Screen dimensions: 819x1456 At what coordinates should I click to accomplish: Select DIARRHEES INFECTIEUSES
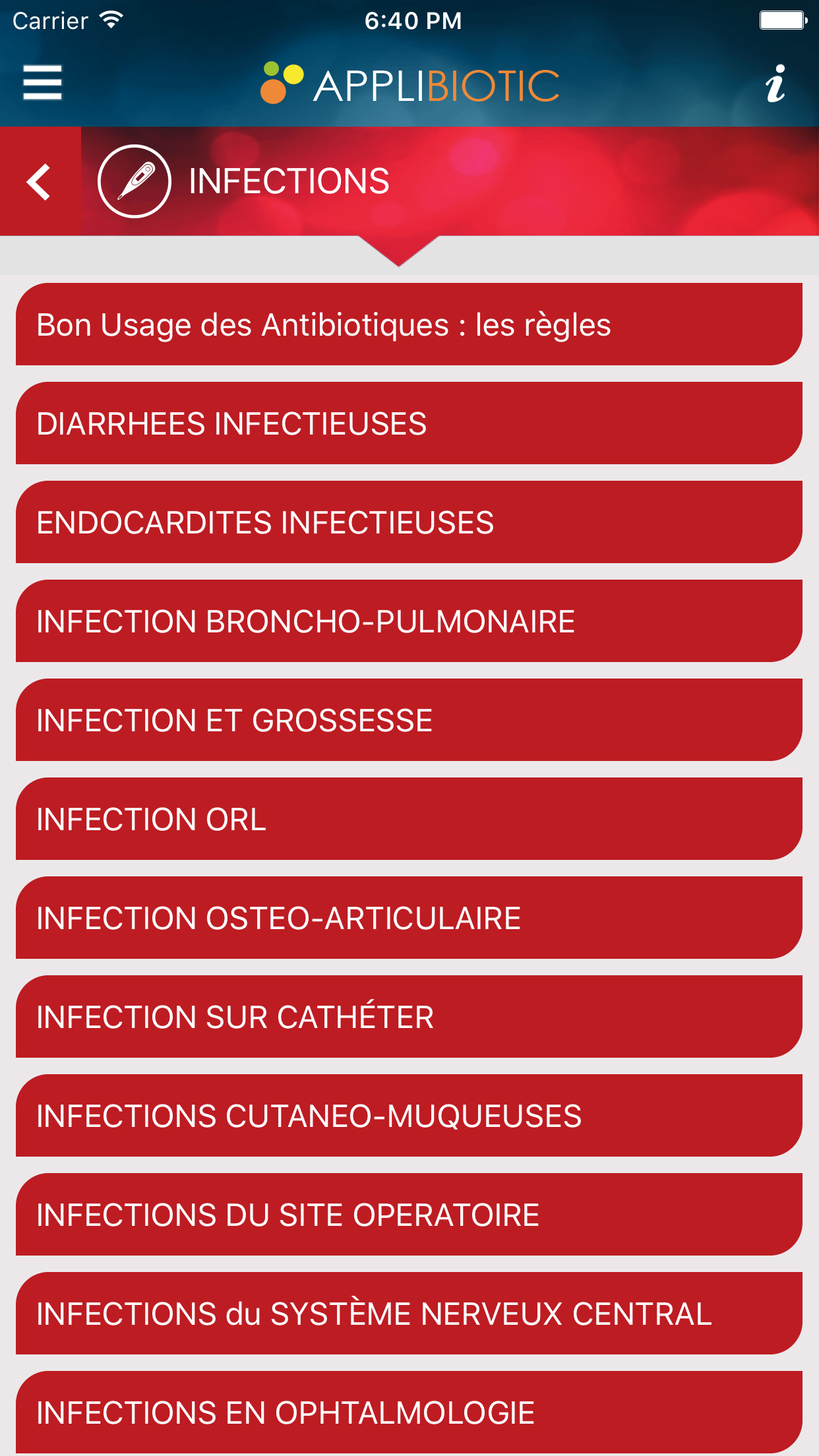409,423
